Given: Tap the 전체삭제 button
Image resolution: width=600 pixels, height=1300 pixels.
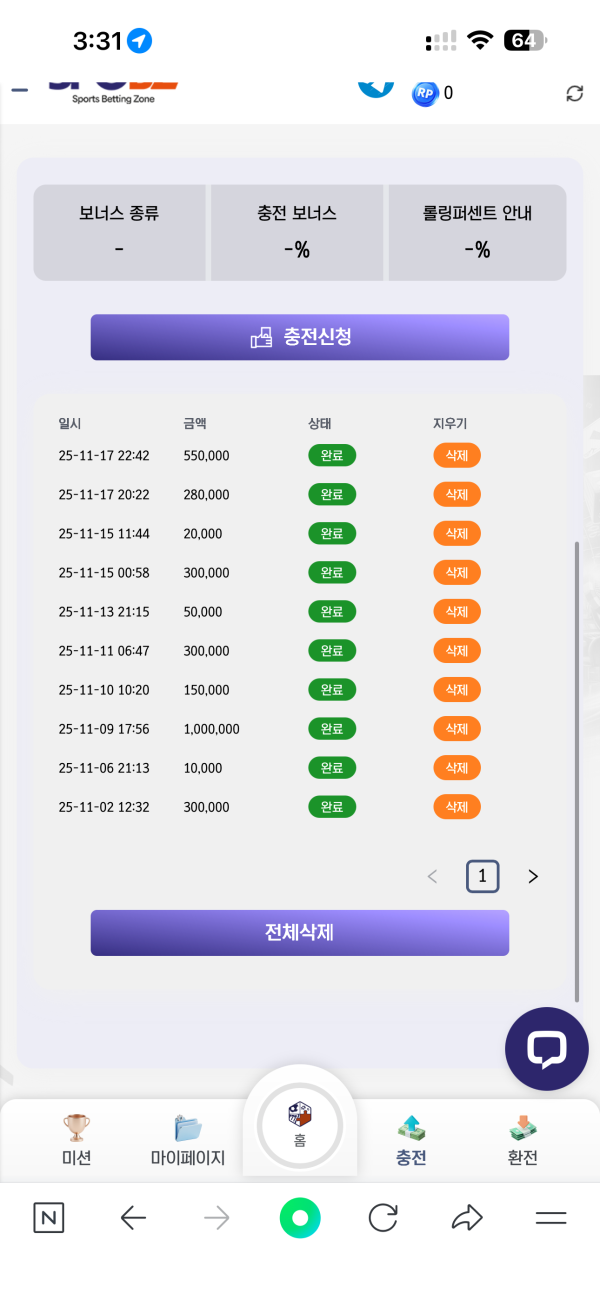Looking at the screenshot, I should point(300,933).
